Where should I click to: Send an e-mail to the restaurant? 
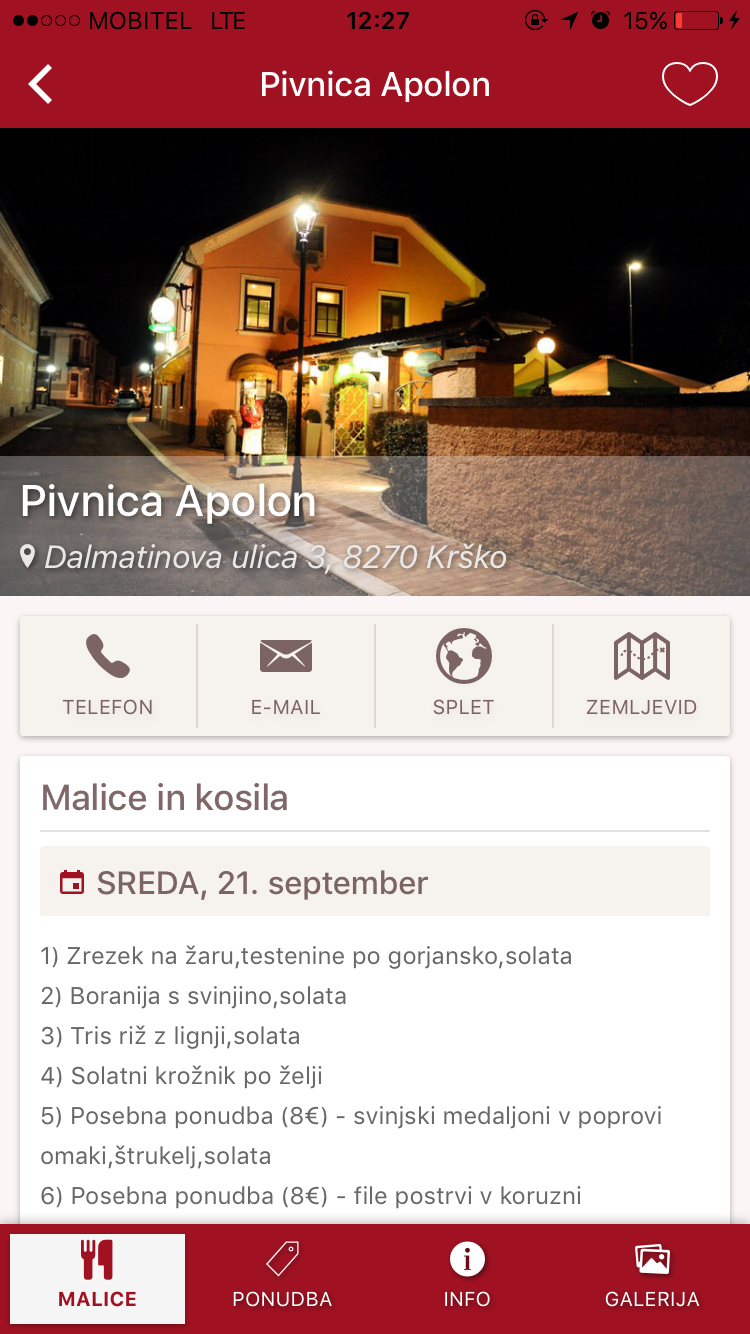(286, 675)
